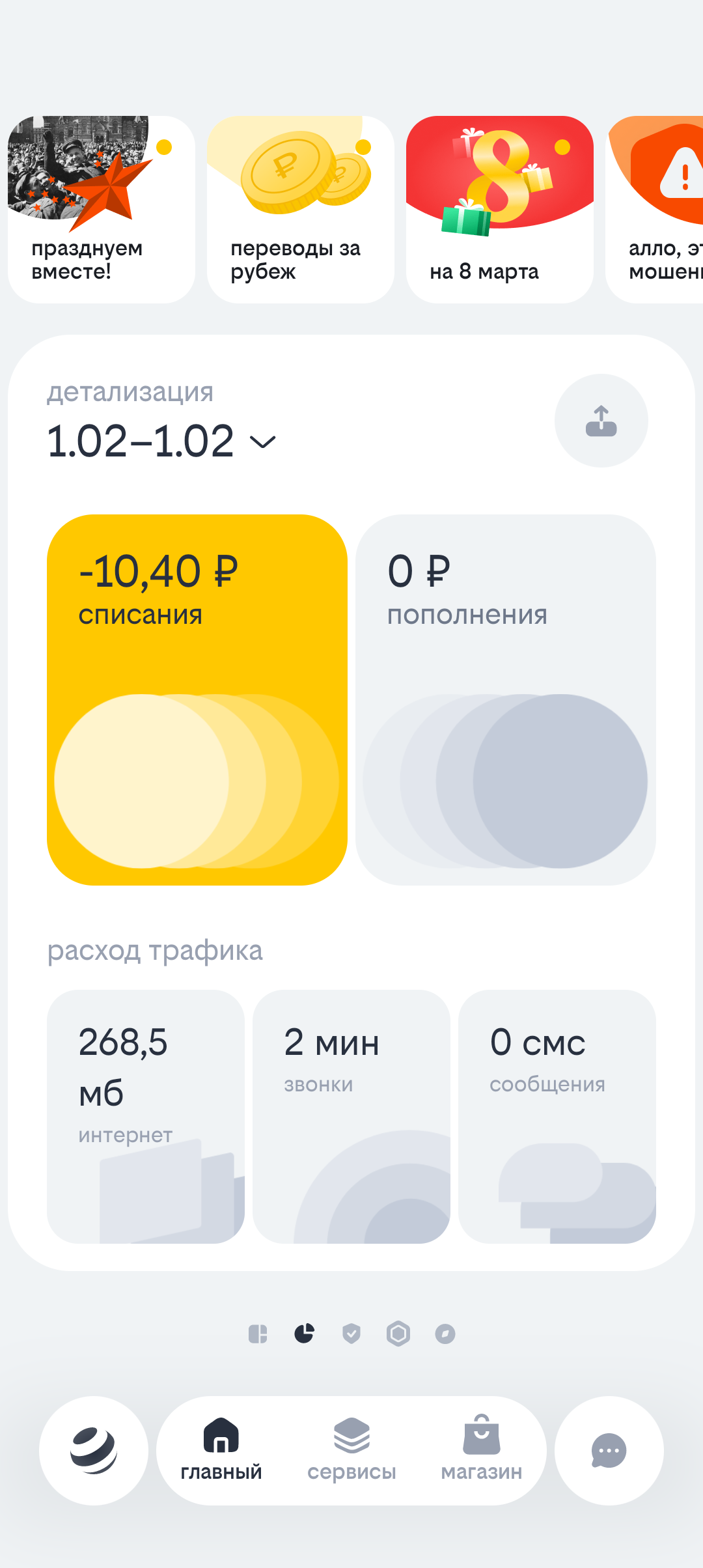The width and height of the screenshot is (703, 1568).
Task: Open the сообщения 0 смс card
Action: pyautogui.click(x=557, y=1116)
